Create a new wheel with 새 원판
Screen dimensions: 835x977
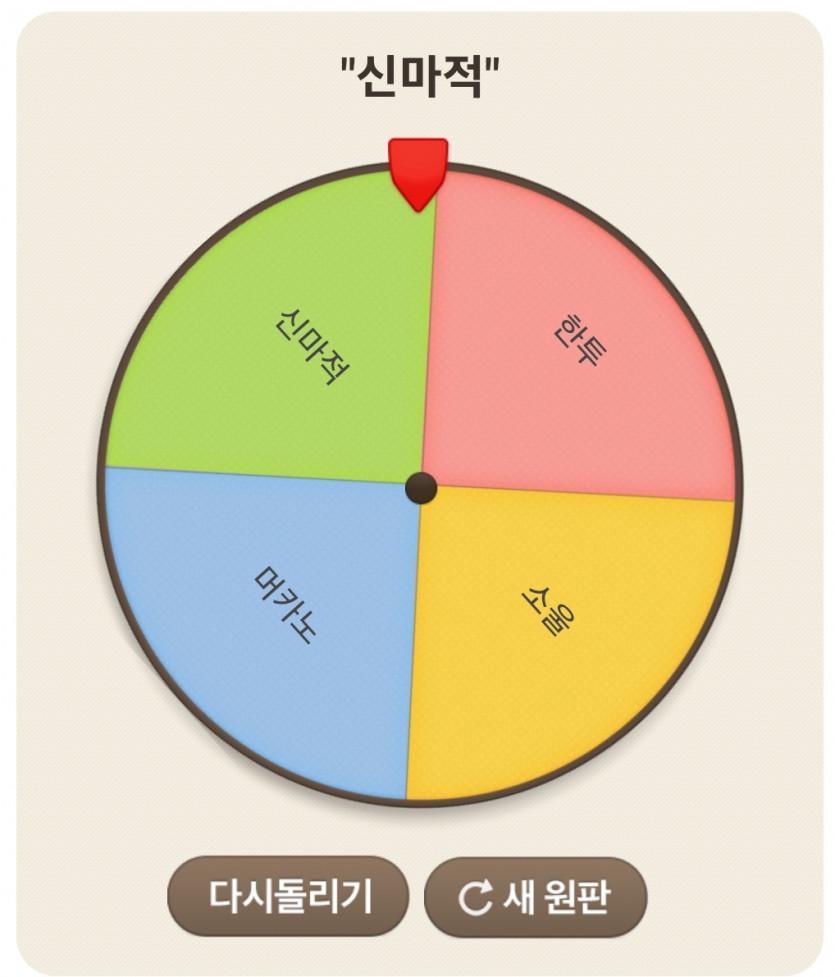[535, 896]
